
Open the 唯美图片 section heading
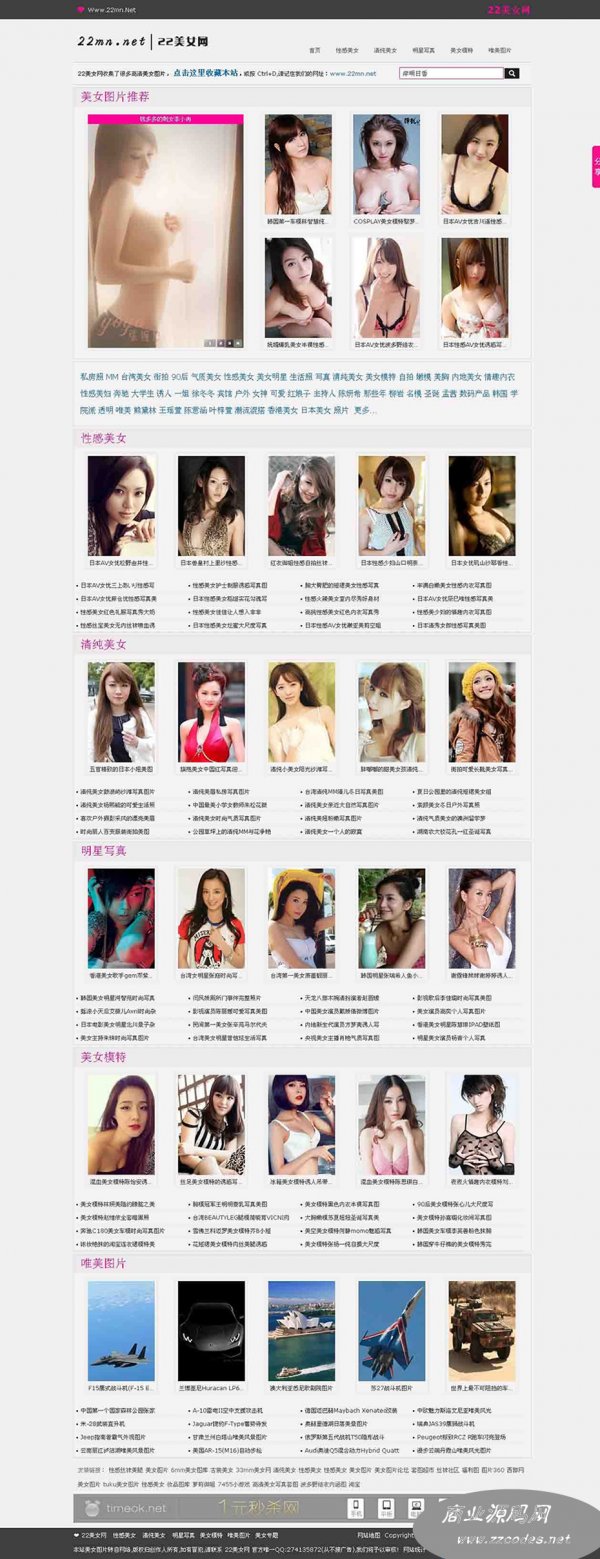coord(104,1263)
